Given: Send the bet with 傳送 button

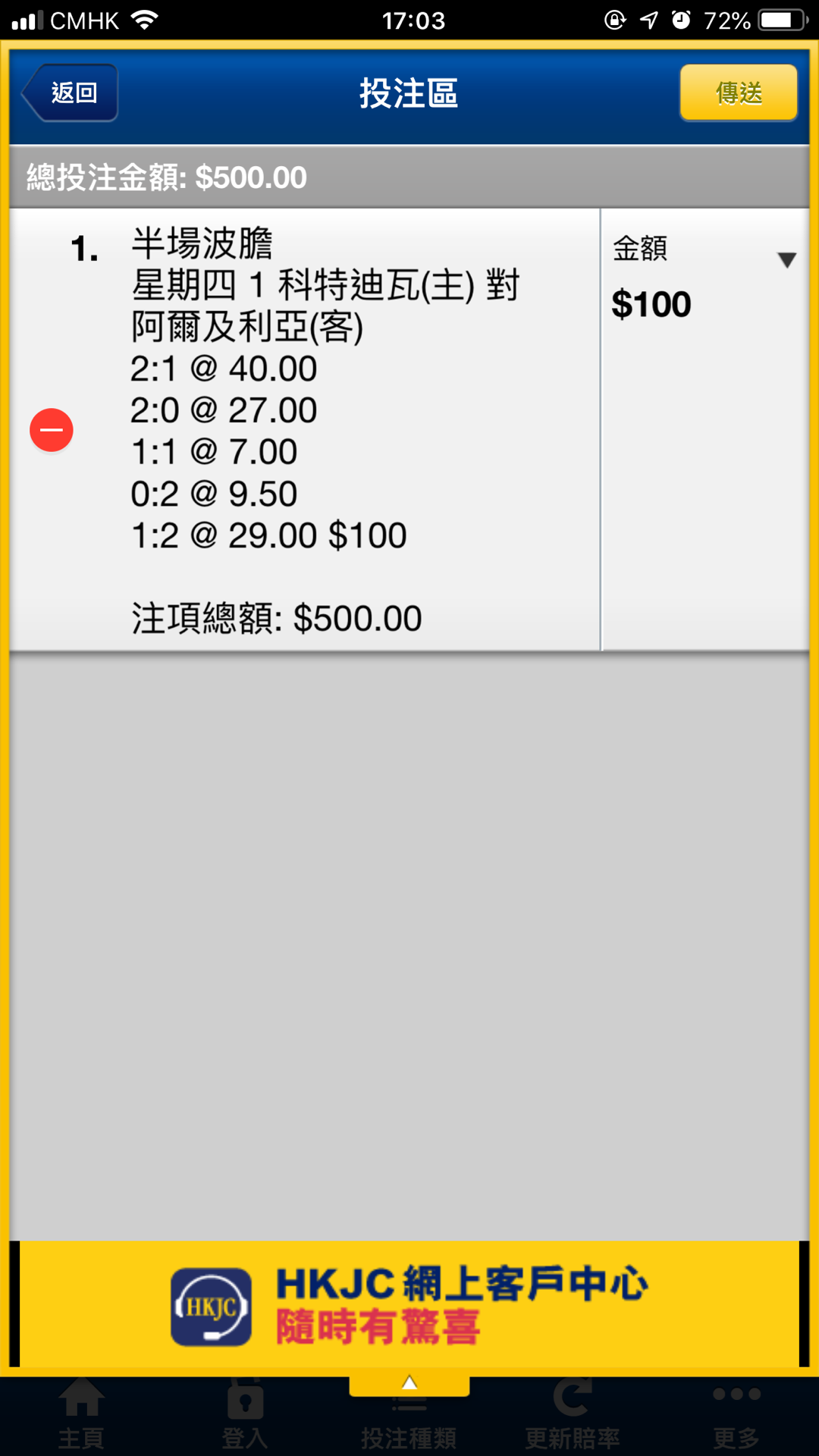Looking at the screenshot, I should pyautogui.click(x=739, y=93).
